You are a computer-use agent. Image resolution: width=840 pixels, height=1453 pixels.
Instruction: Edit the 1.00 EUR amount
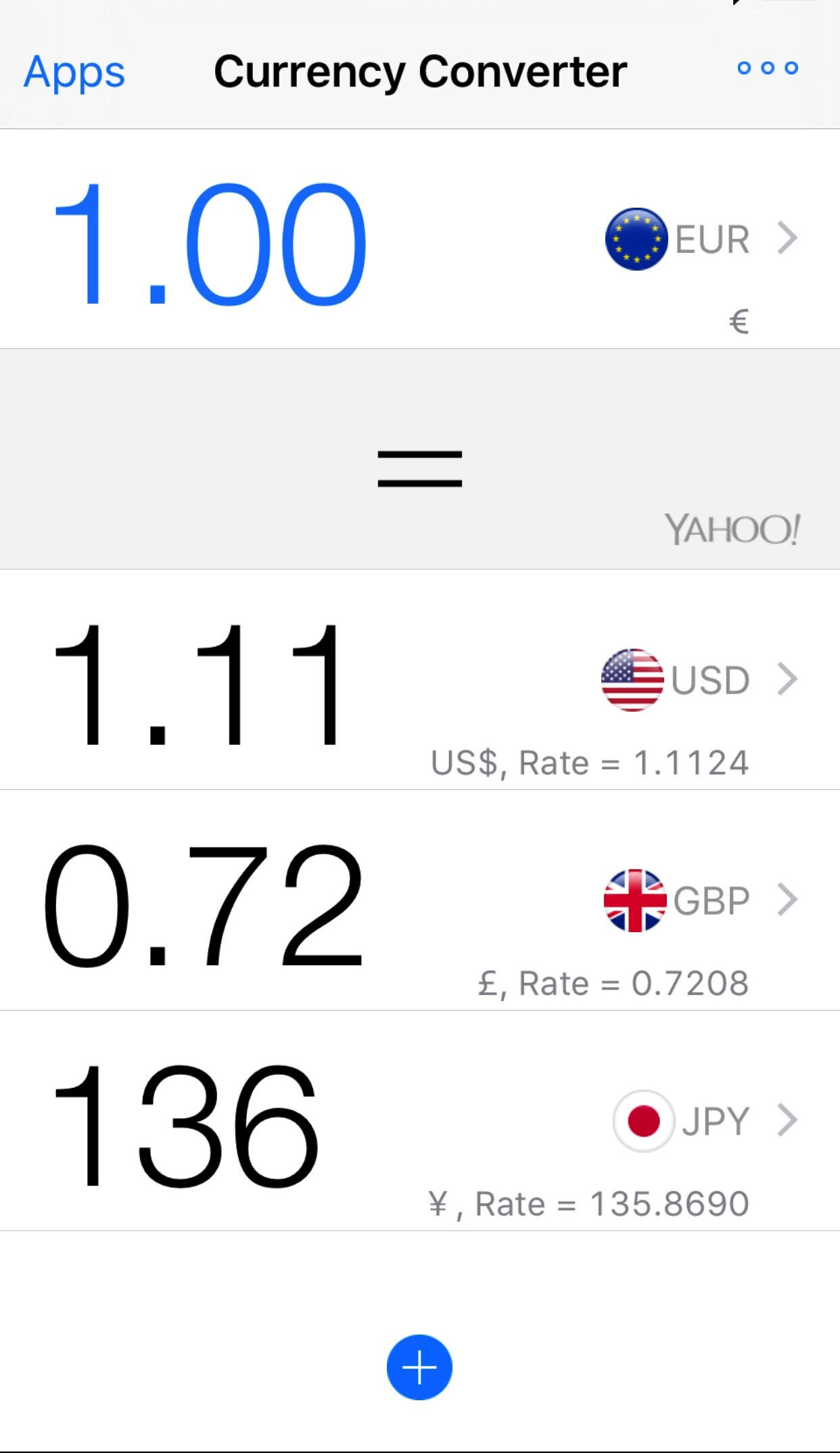(210, 244)
